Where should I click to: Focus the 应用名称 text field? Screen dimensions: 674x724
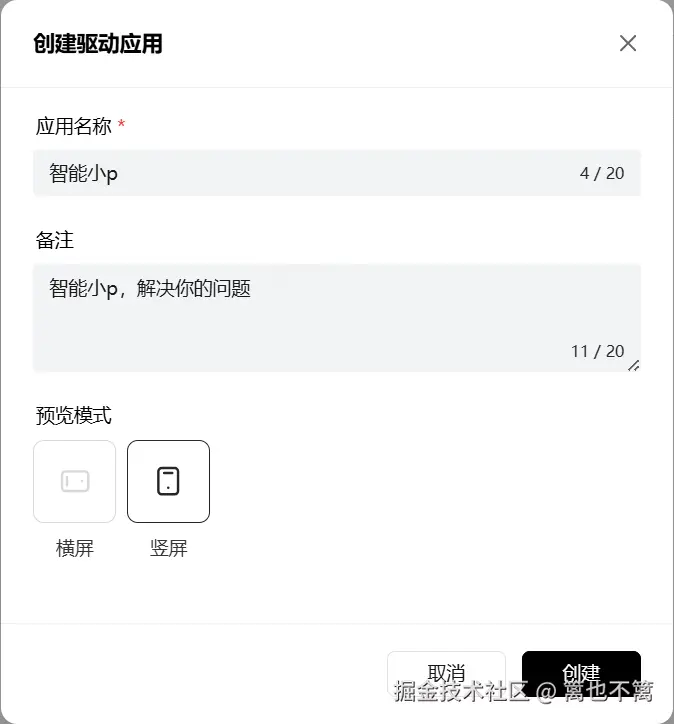(x=300, y=173)
